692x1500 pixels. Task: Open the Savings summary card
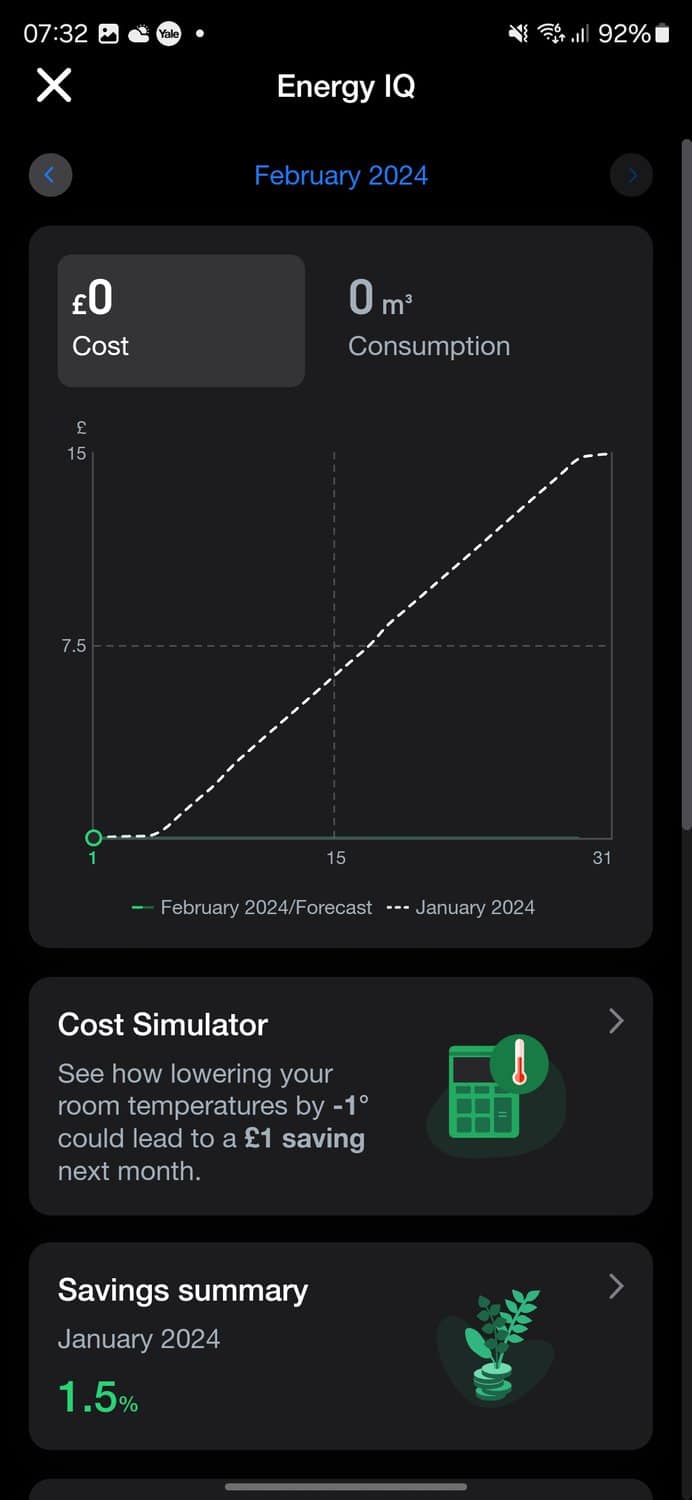point(340,1346)
